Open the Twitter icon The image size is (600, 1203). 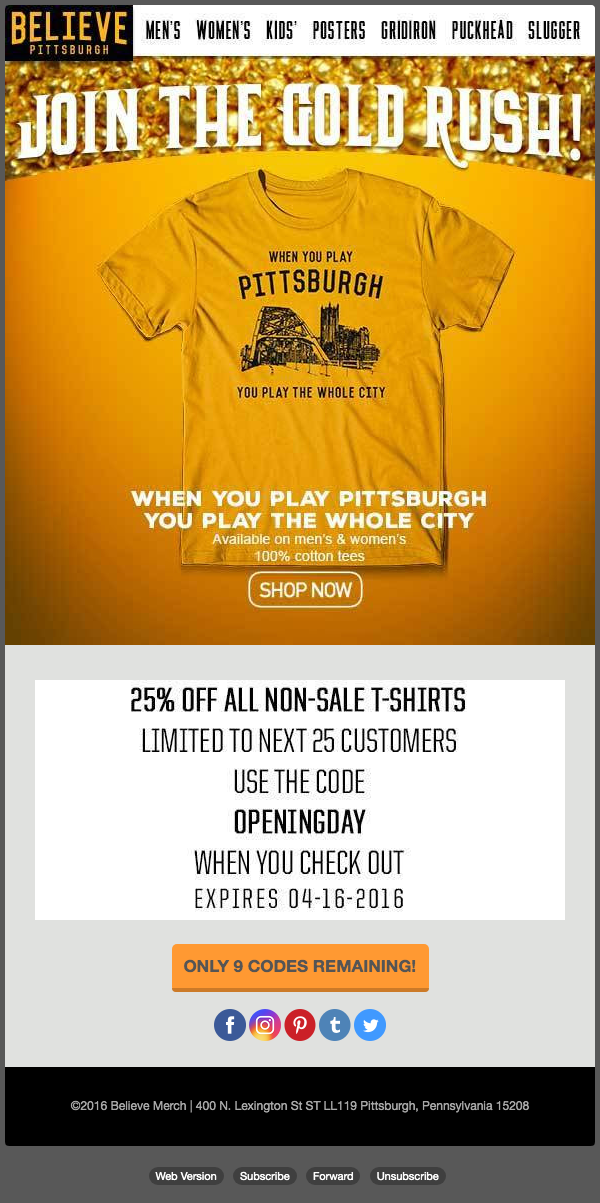370,1025
